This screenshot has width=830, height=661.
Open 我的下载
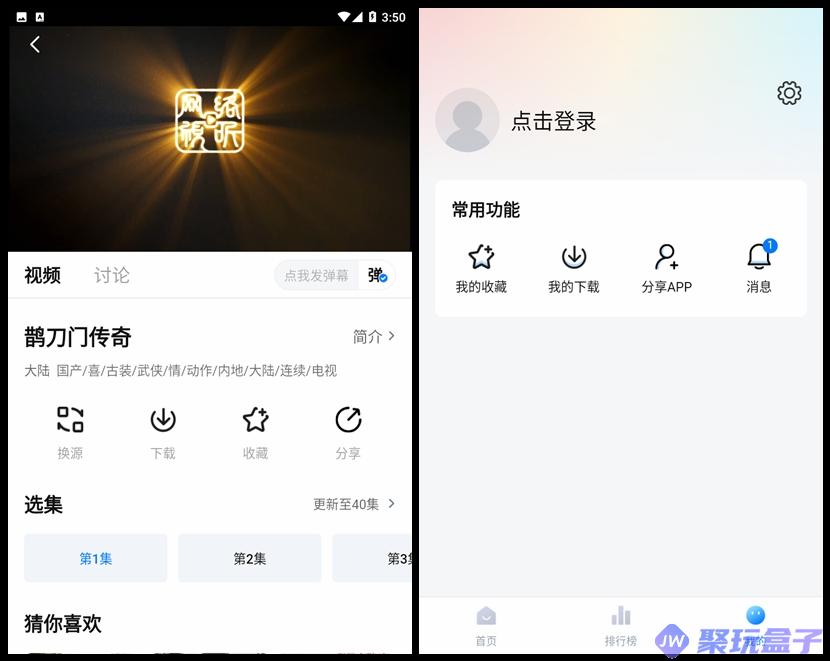(574, 267)
